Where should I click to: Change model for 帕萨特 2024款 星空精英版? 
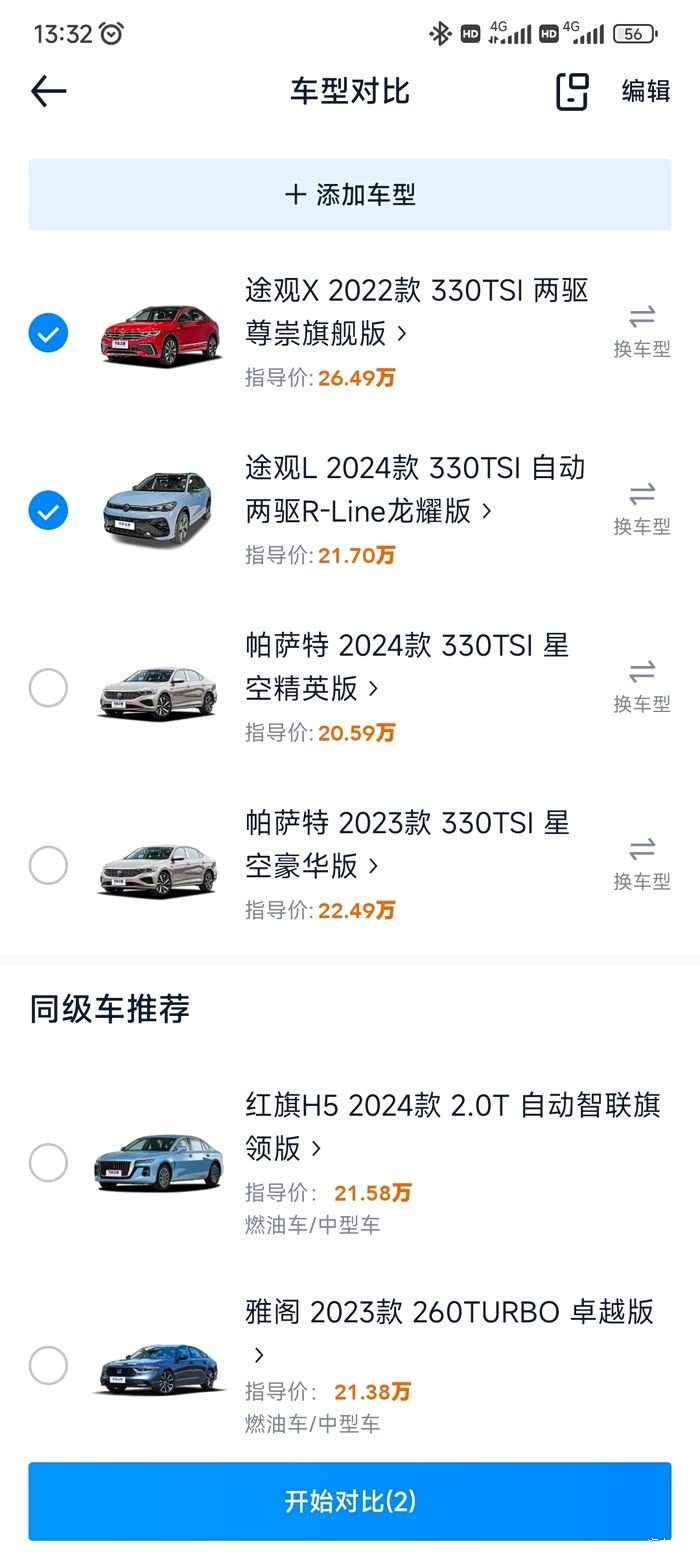(641, 687)
